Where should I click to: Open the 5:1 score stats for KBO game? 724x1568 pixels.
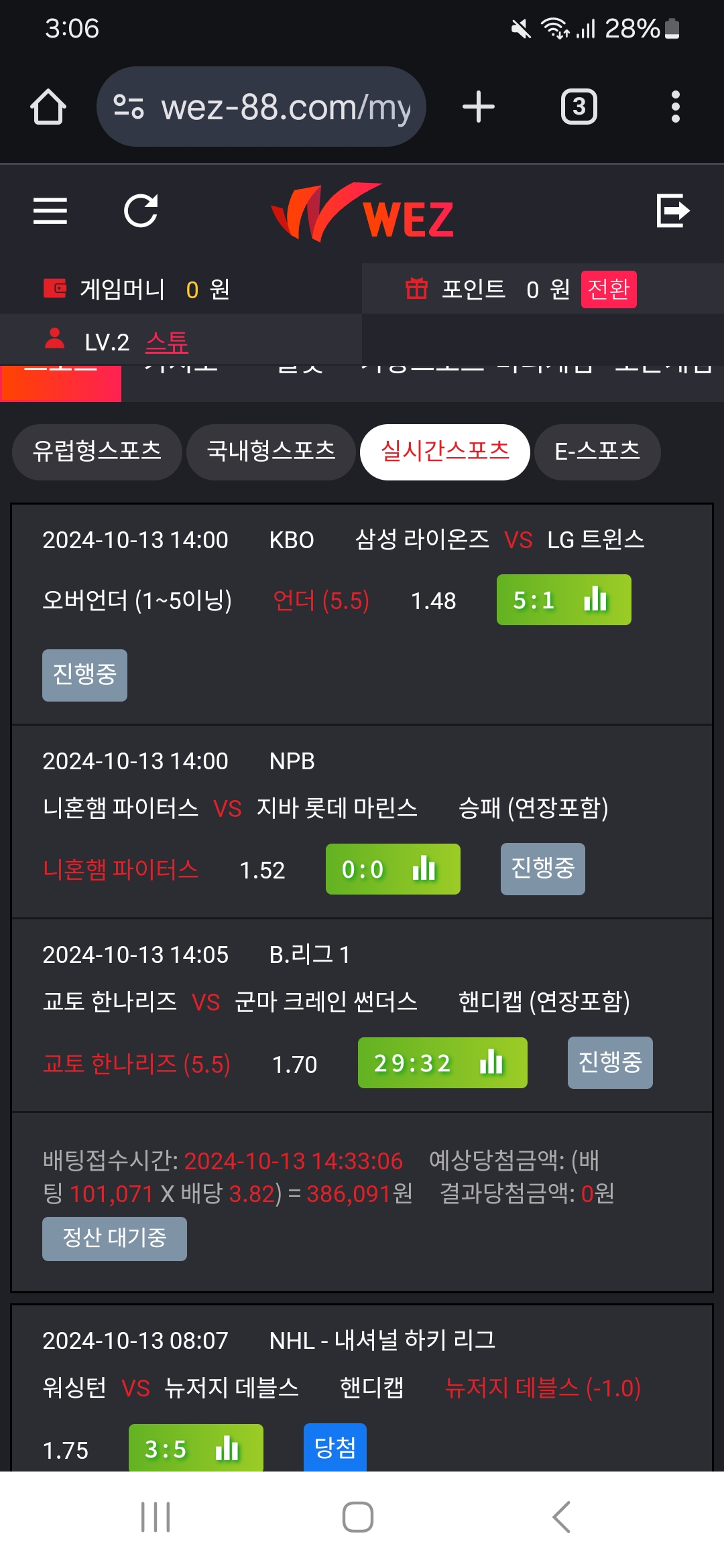pos(563,600)
